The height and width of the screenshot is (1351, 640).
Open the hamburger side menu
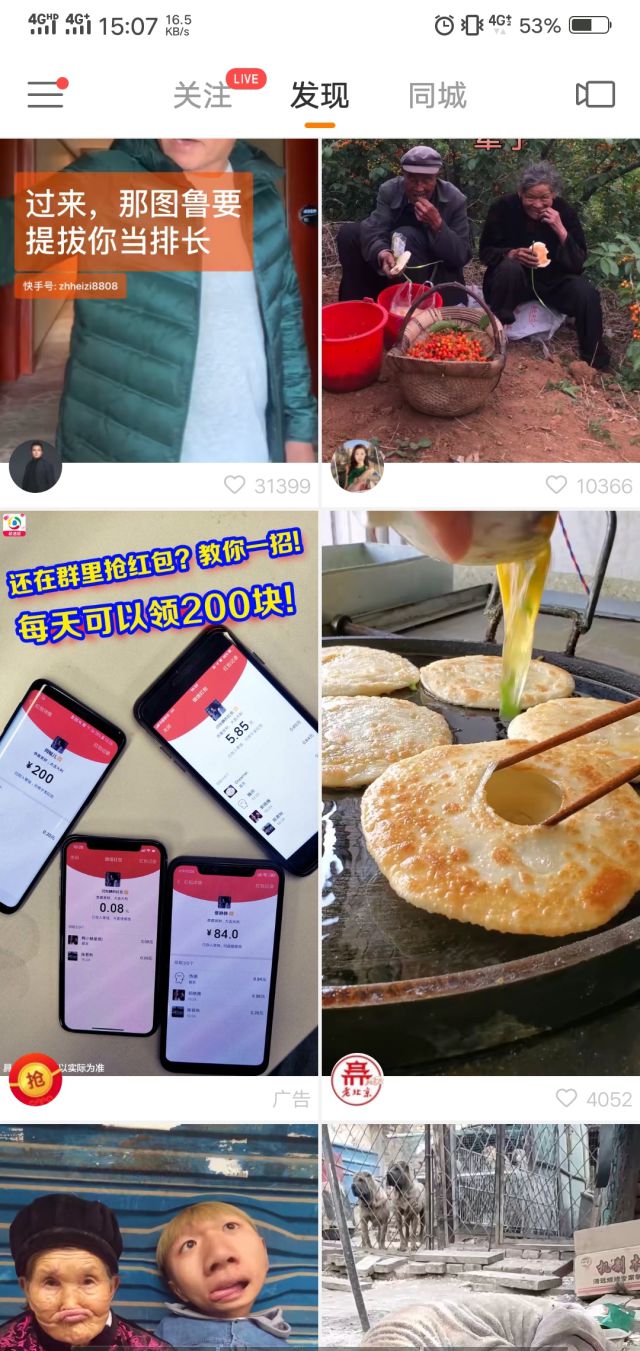[46, 94]
